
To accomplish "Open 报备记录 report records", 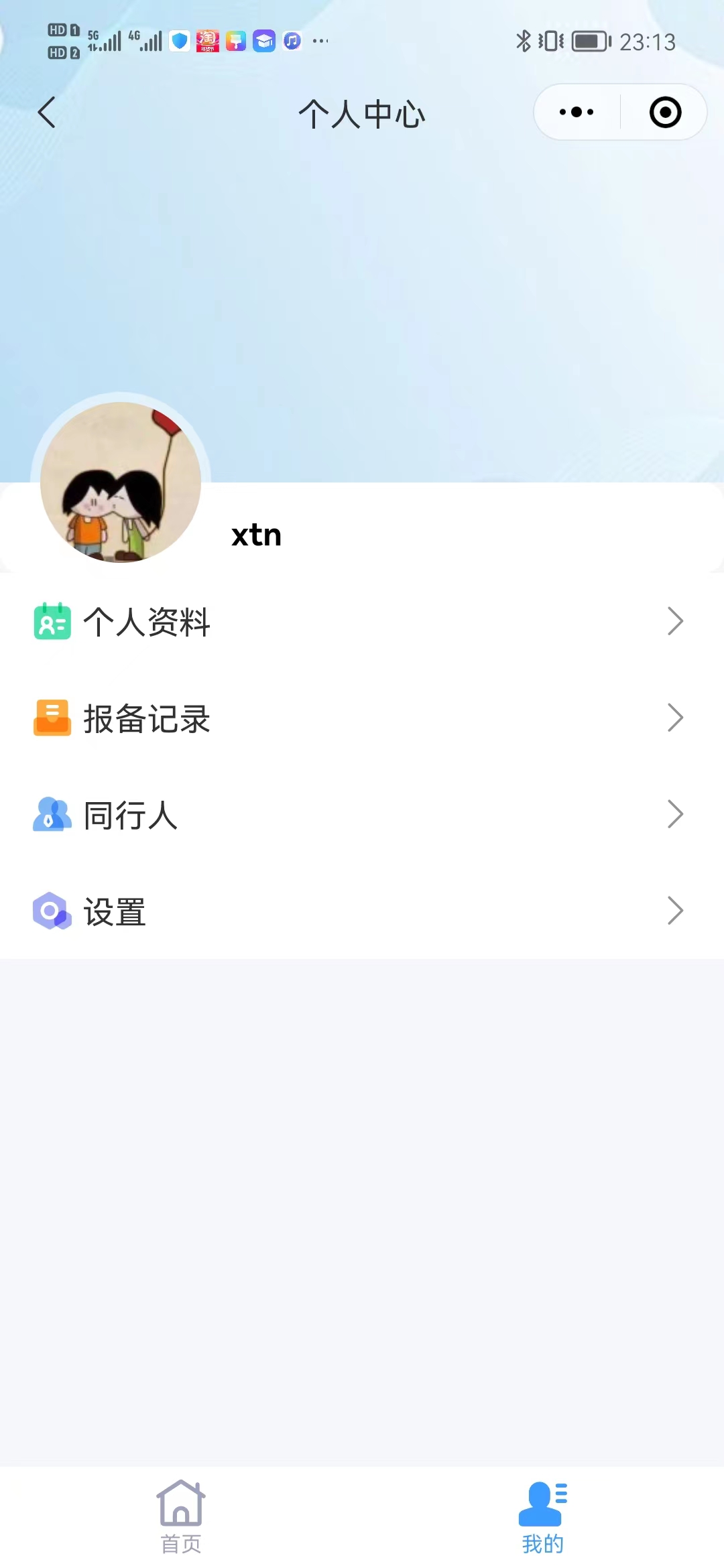I will pyautogui.click(x=362, y=718).
